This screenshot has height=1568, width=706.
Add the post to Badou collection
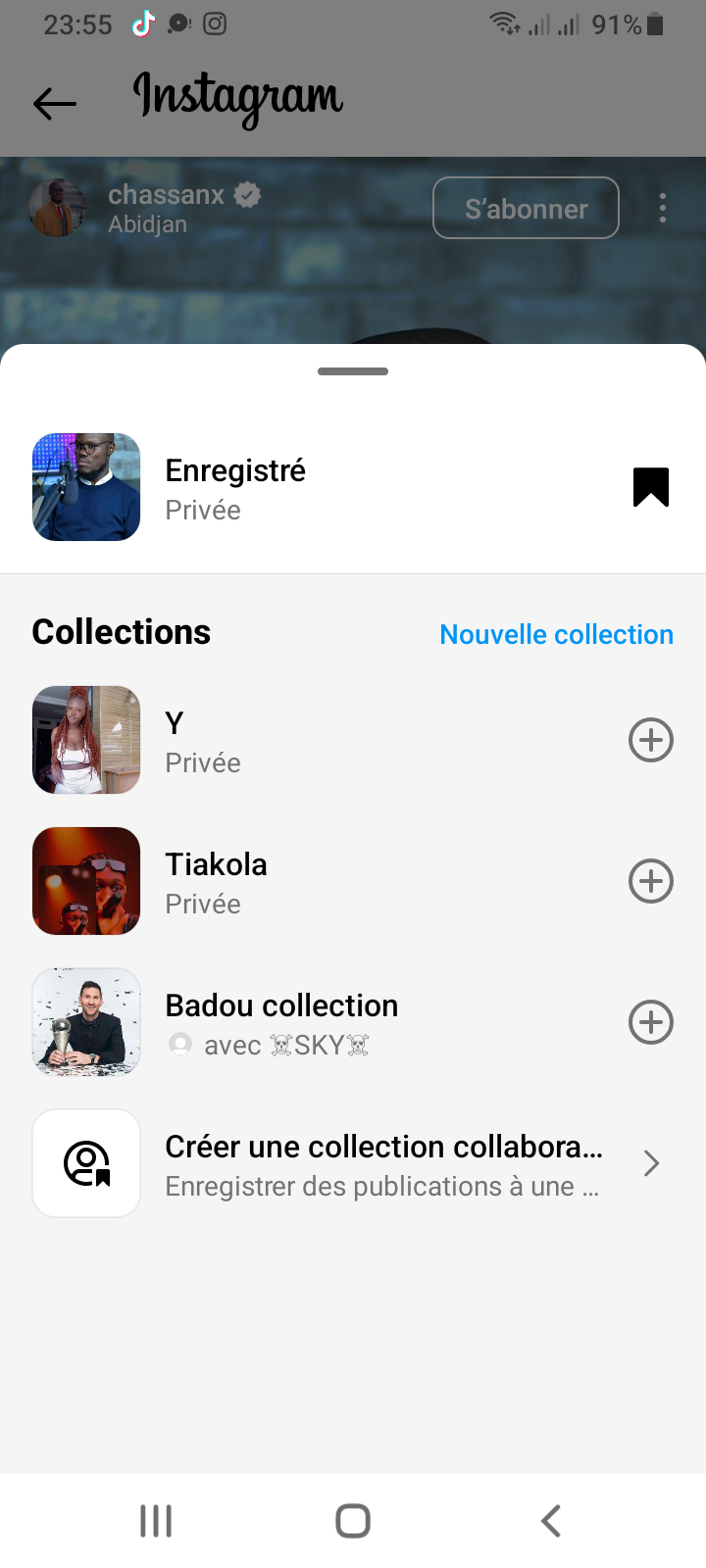pyautogui.click(x=650, y=1022)
